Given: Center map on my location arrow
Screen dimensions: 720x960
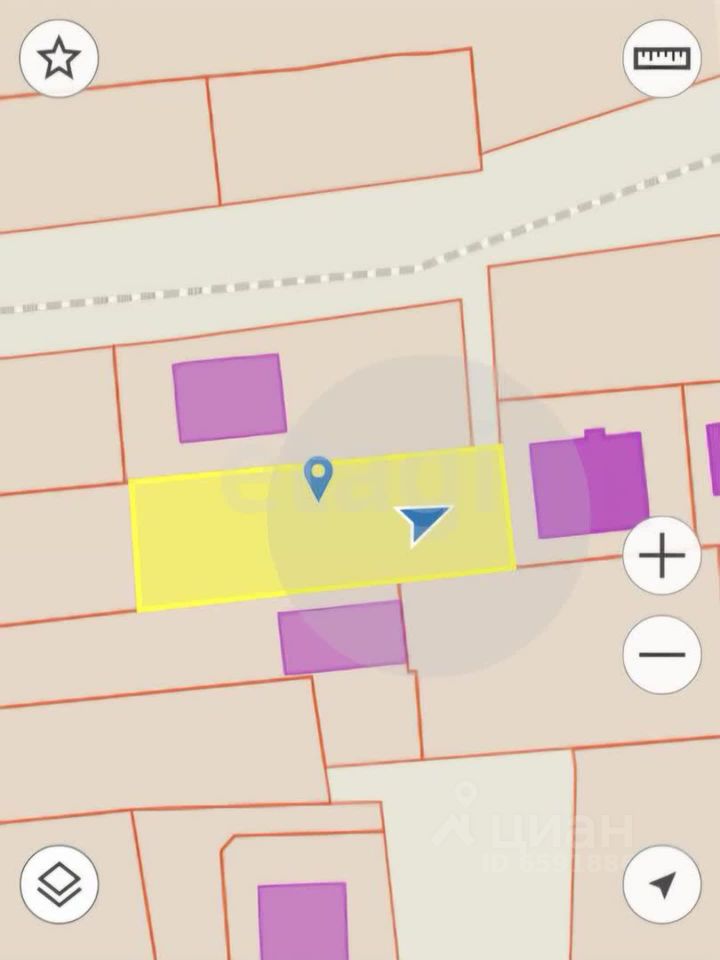Looking at the screenshot, I should [x=661, y=884].
